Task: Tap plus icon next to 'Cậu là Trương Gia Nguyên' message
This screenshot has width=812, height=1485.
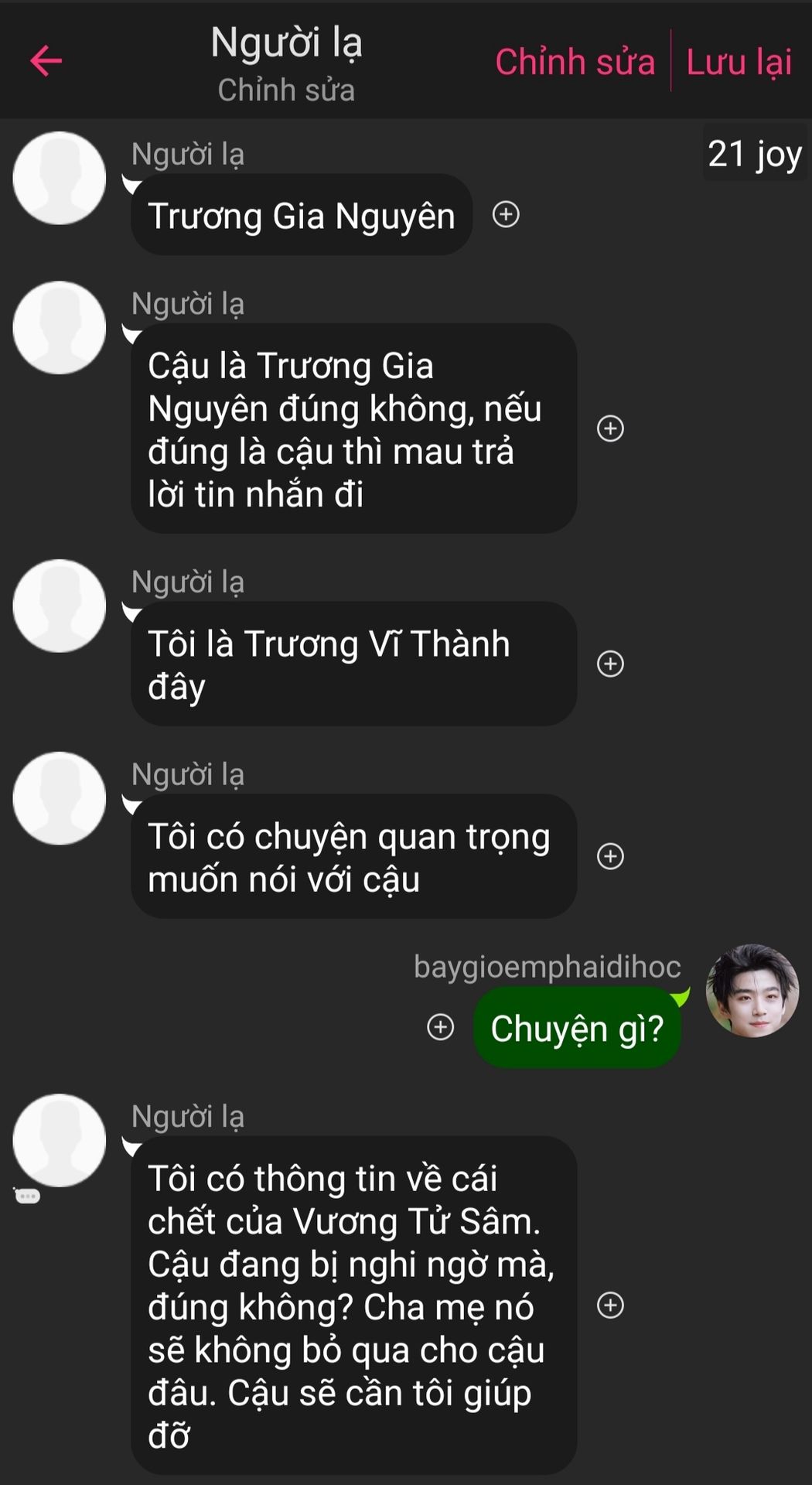Action: [610, 428]
